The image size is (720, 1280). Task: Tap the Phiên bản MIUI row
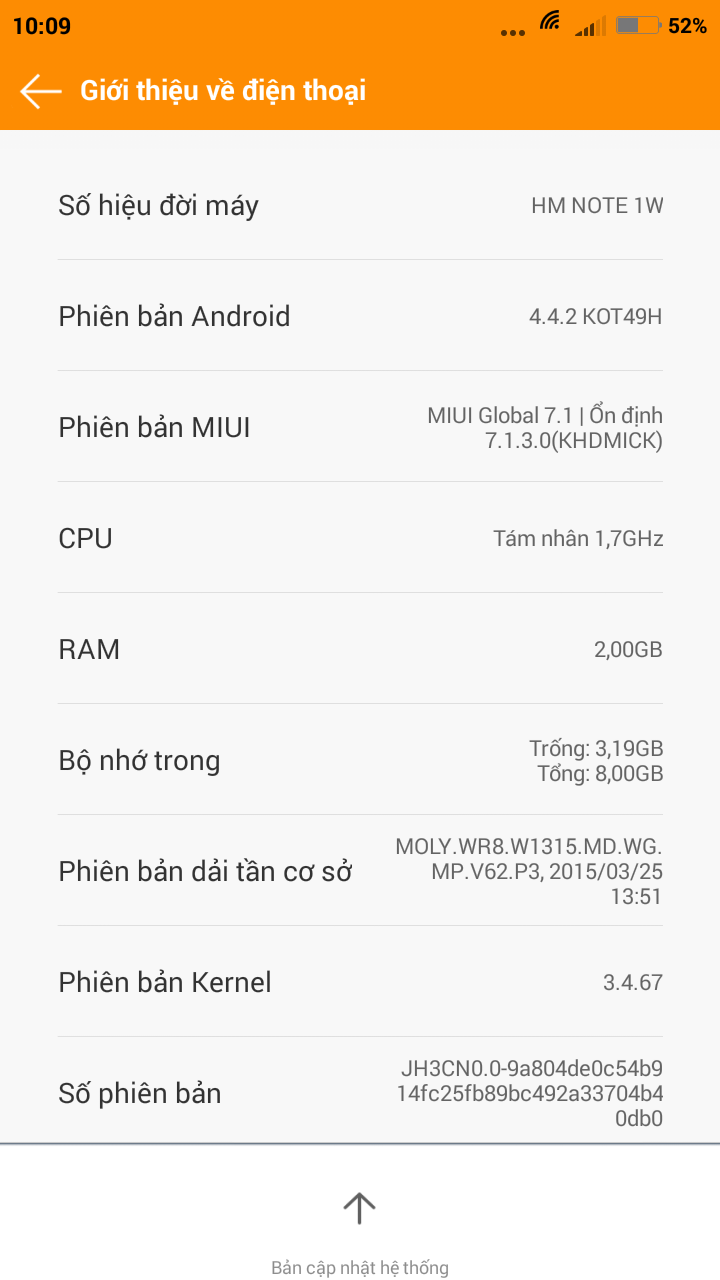point(360,428)
